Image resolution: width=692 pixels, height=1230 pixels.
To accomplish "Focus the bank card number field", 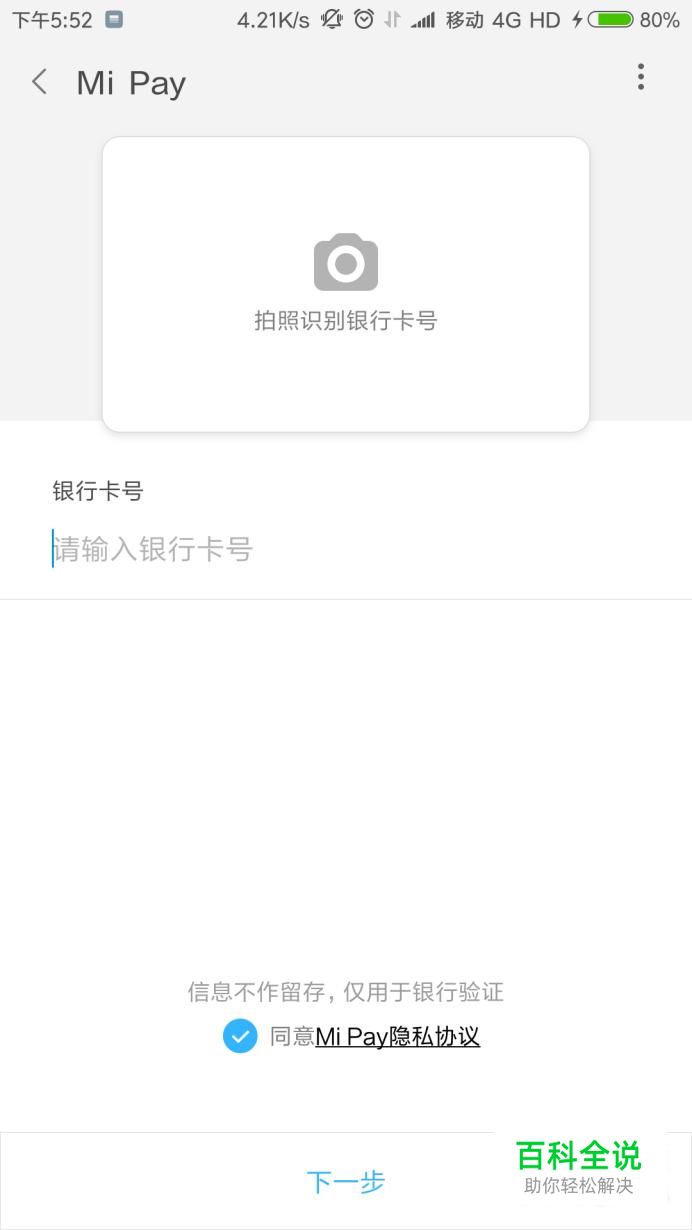I will click(346, 549).
